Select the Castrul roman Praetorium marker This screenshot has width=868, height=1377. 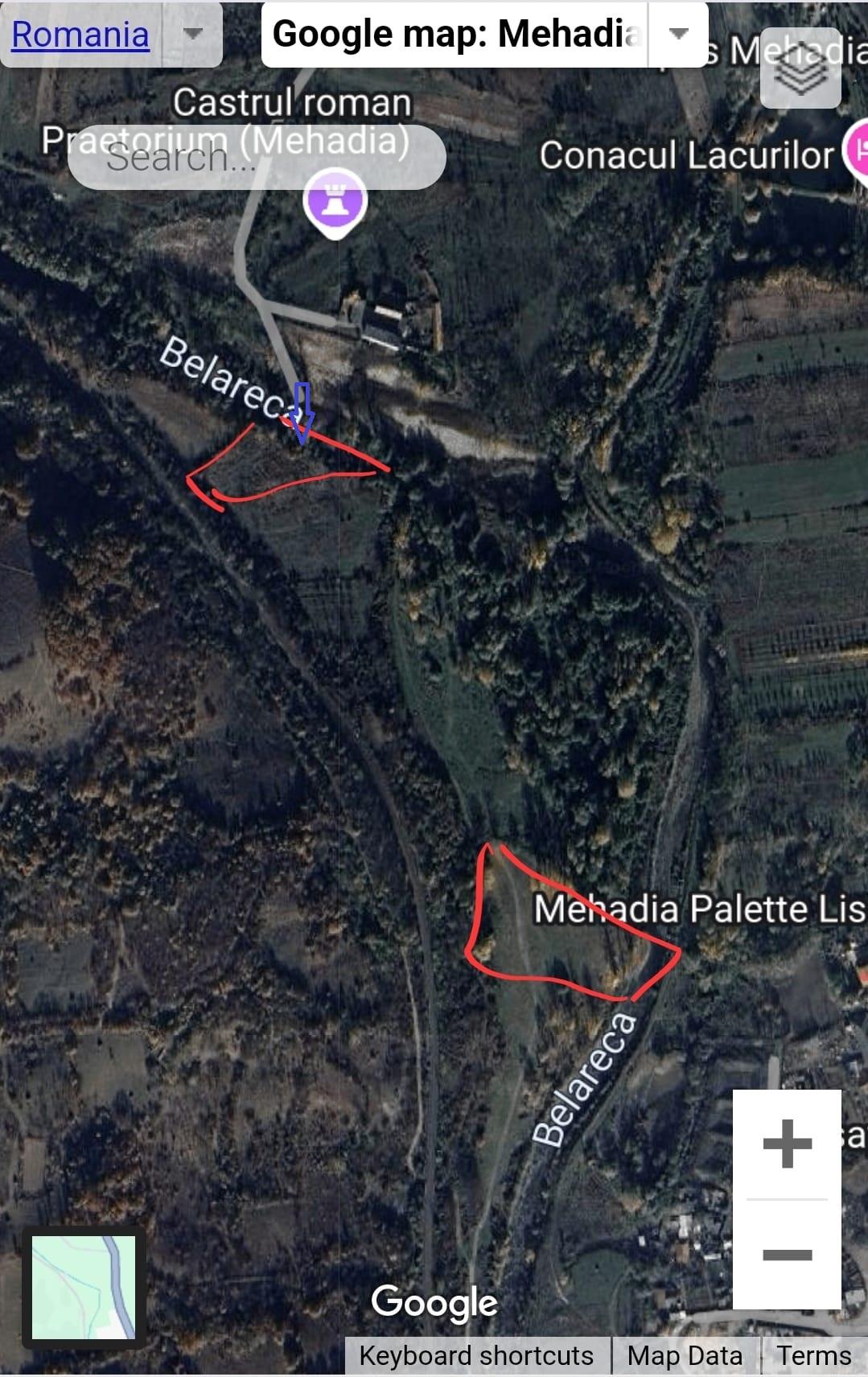335,201
